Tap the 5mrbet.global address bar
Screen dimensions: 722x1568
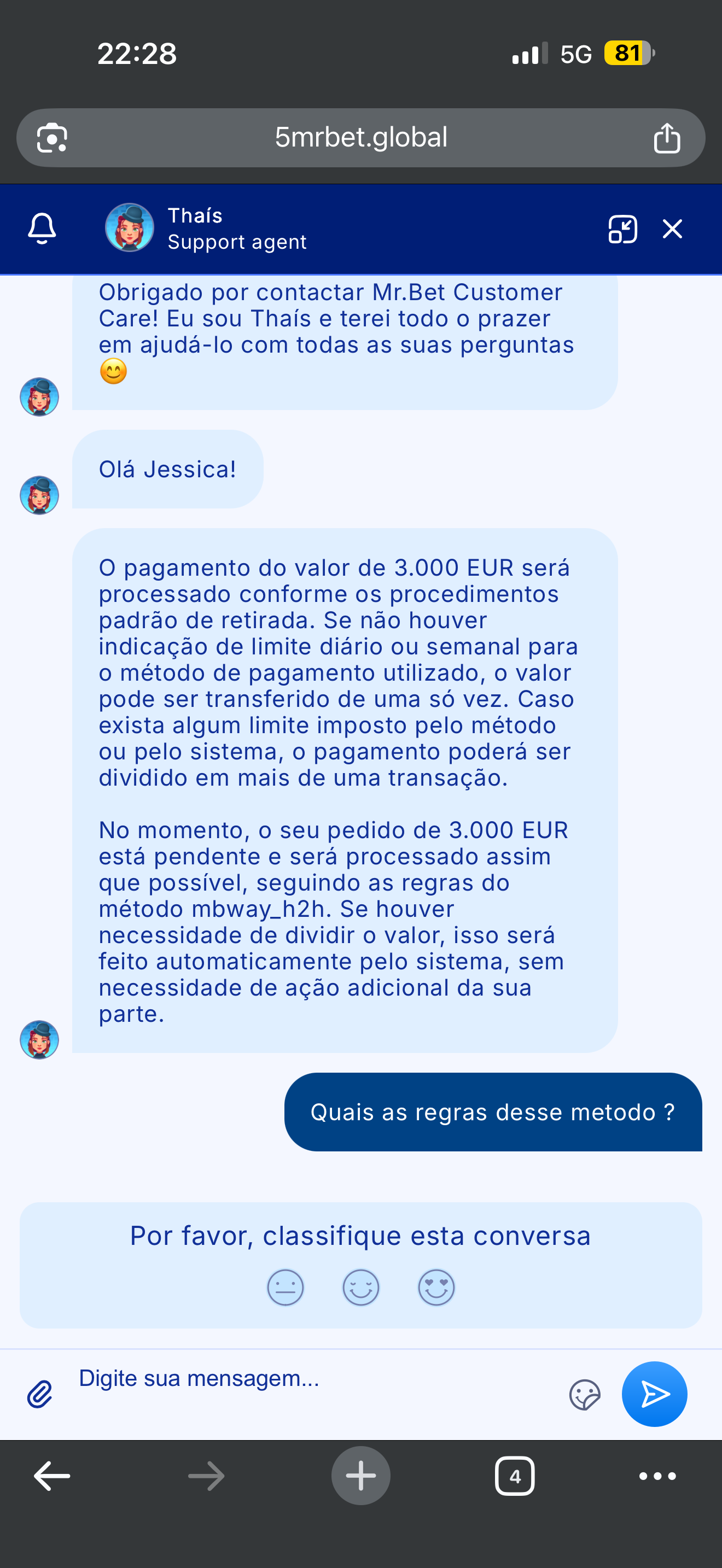coord(361,138)
